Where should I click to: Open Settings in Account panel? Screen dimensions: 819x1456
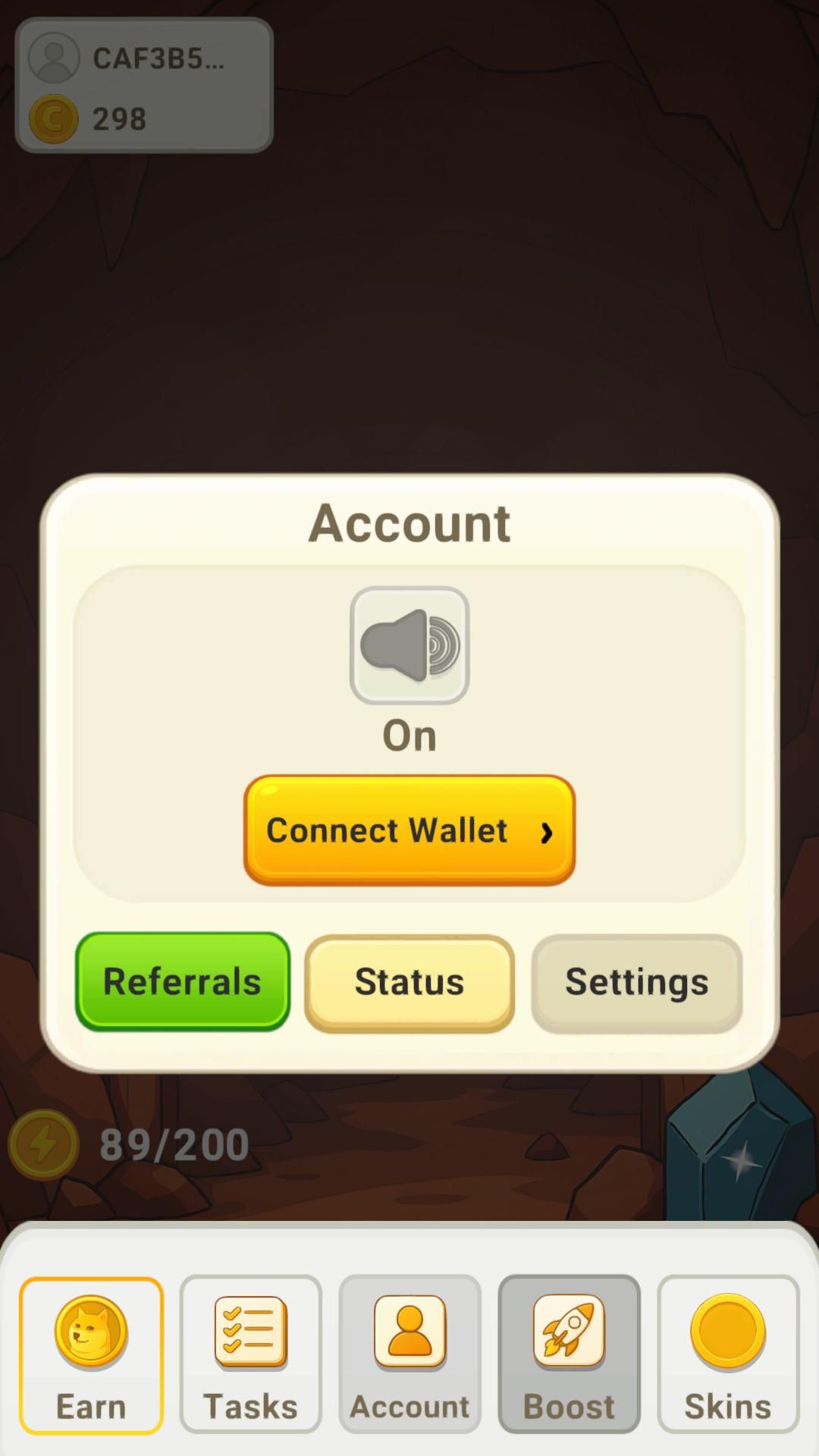coord(637,983)
